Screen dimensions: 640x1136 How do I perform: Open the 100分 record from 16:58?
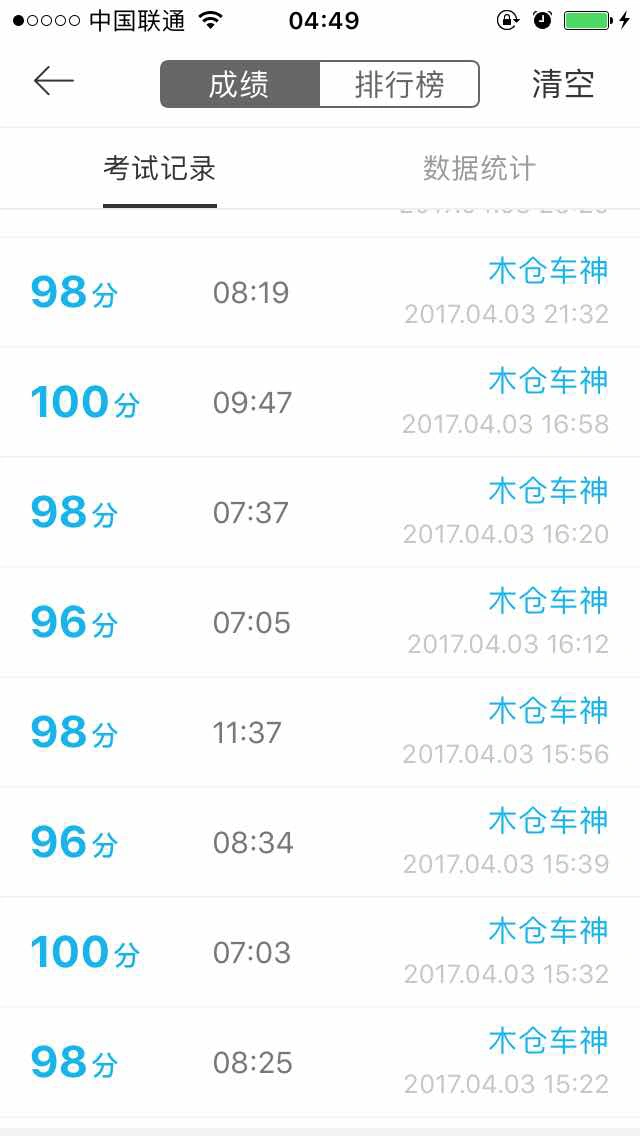(320, 402)
